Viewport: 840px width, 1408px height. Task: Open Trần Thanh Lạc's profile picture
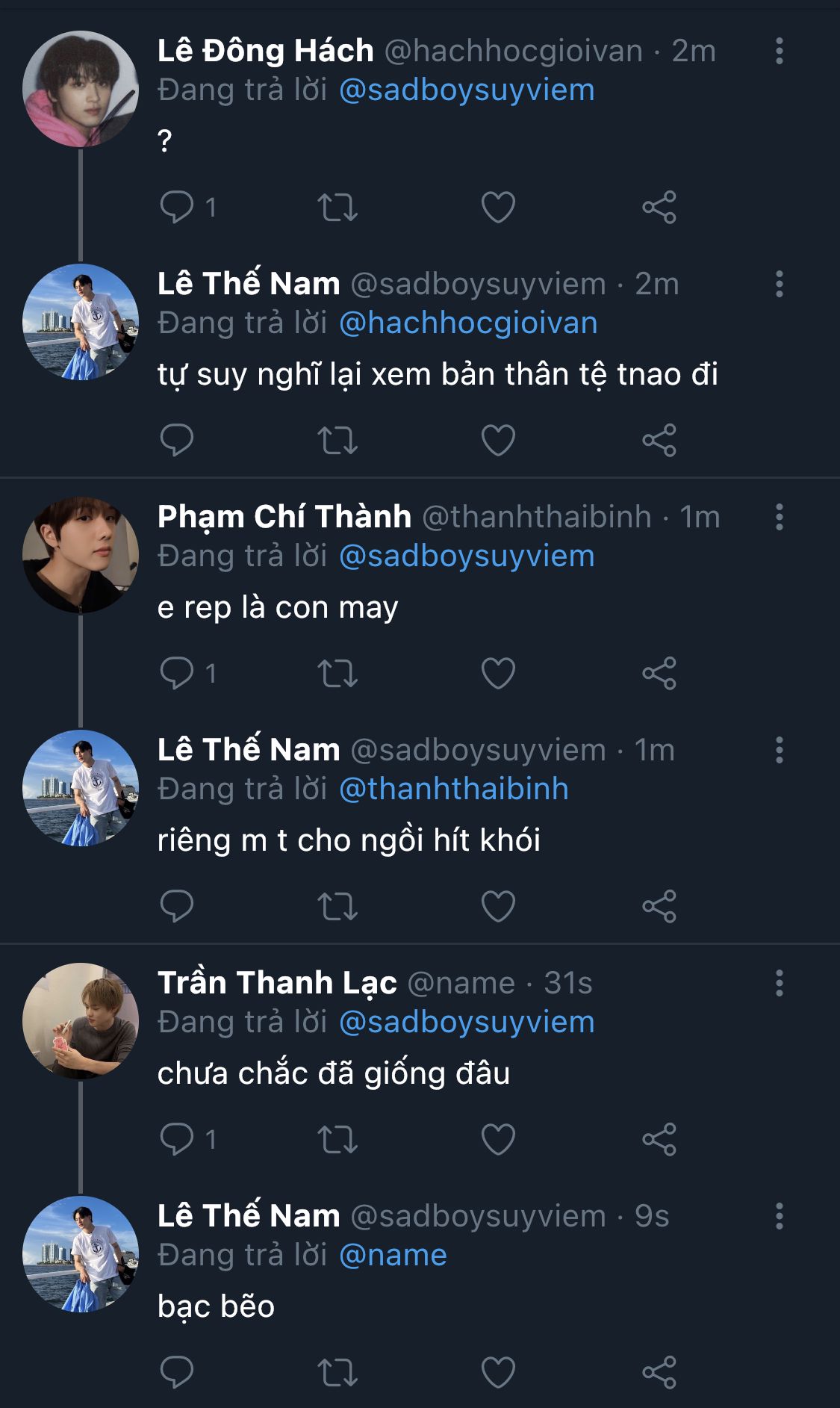click(x=81, y=1021)
